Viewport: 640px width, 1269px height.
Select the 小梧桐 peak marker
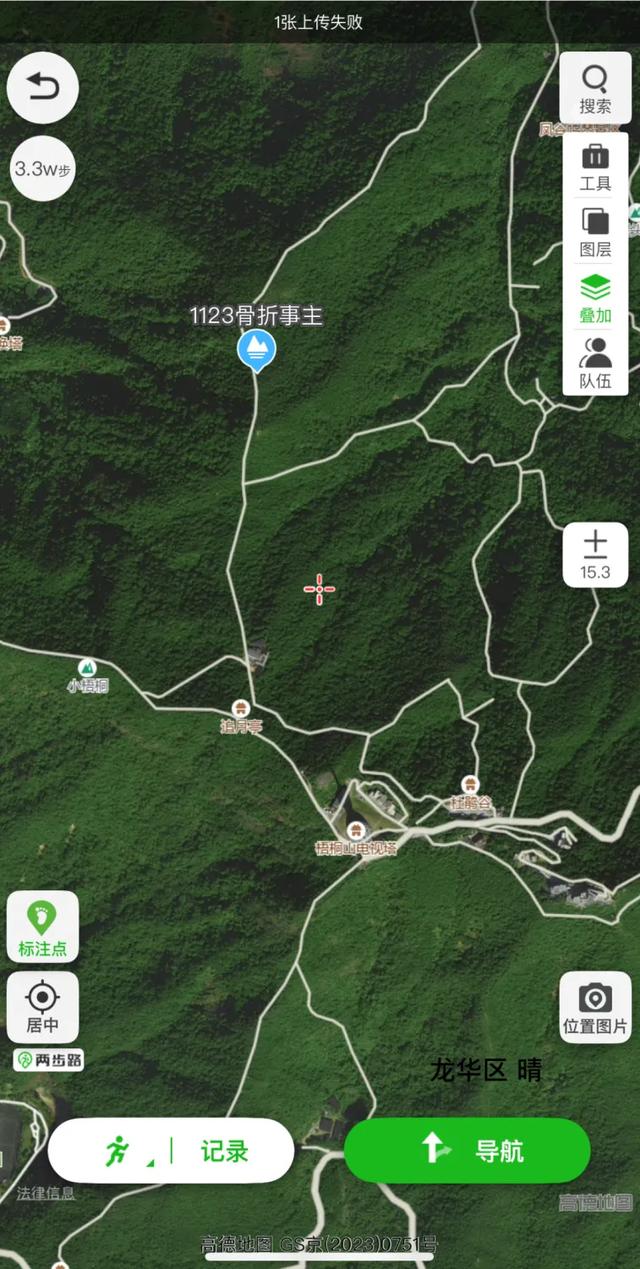click(88, 668)
